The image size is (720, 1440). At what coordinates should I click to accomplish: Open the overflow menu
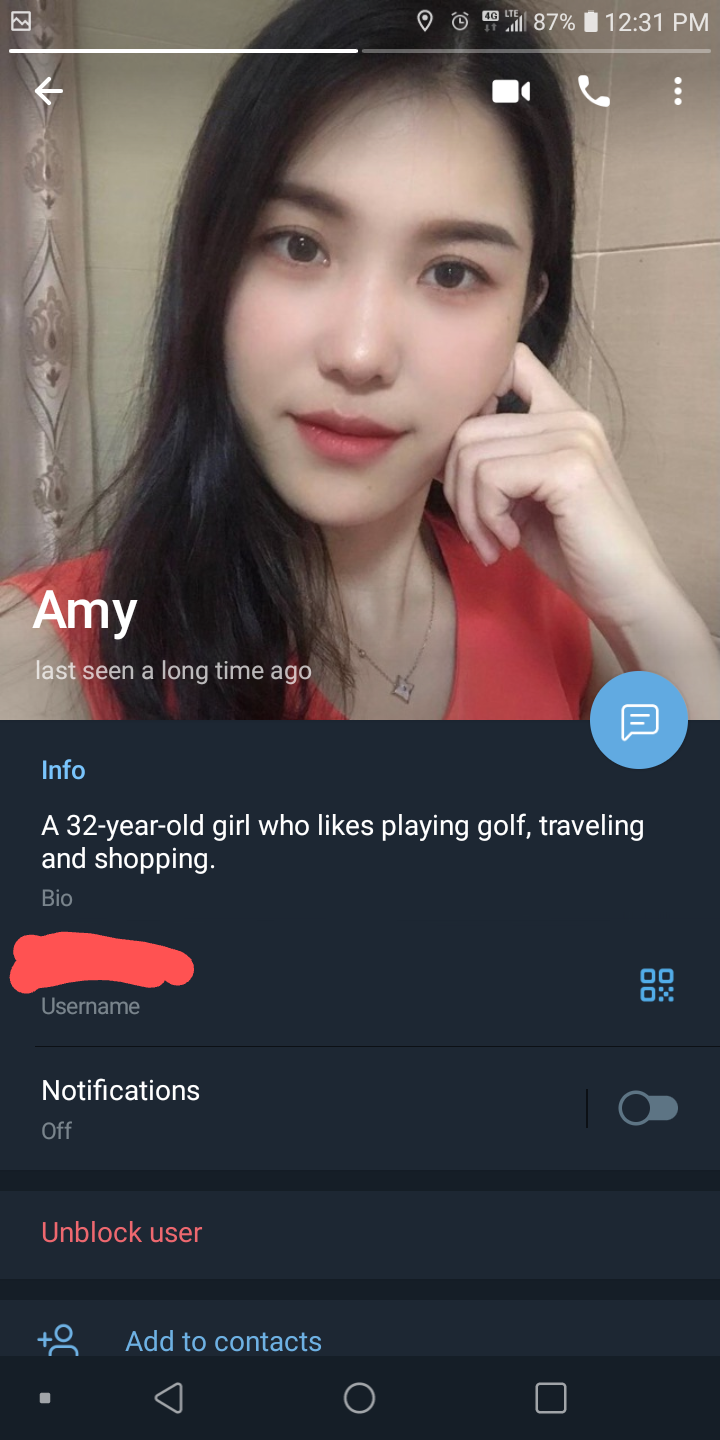point(678,92)
